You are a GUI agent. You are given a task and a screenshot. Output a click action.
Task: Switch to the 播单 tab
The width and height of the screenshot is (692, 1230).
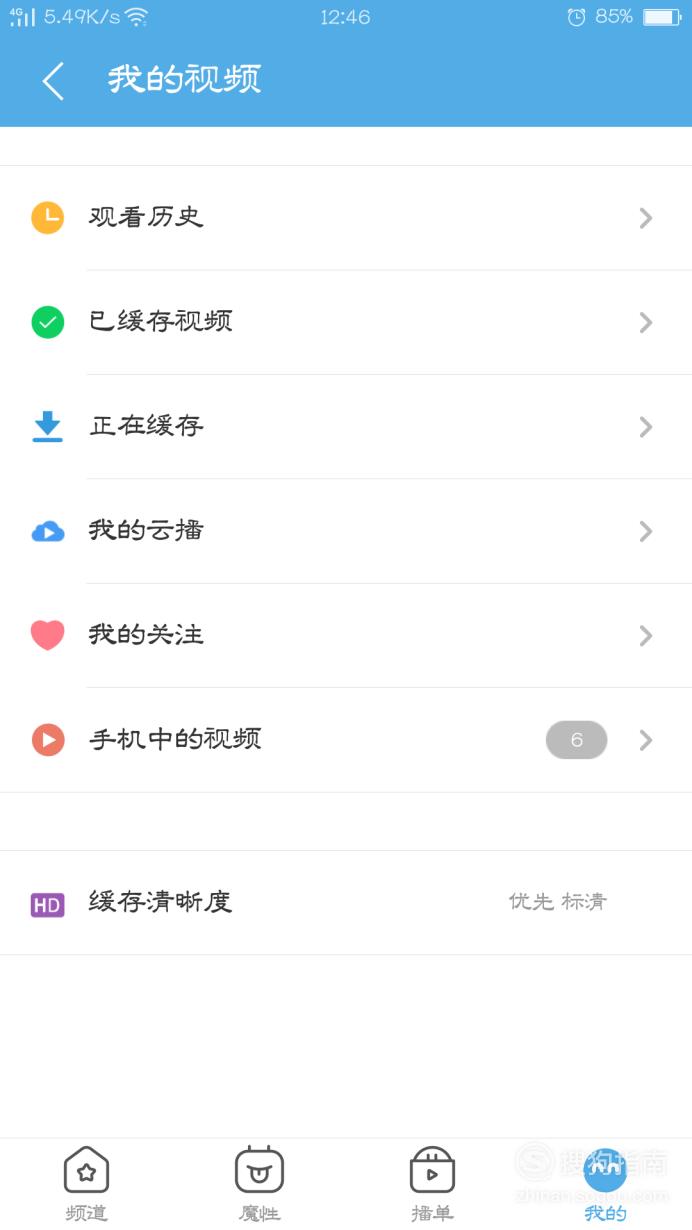[x=432, y=1184]
